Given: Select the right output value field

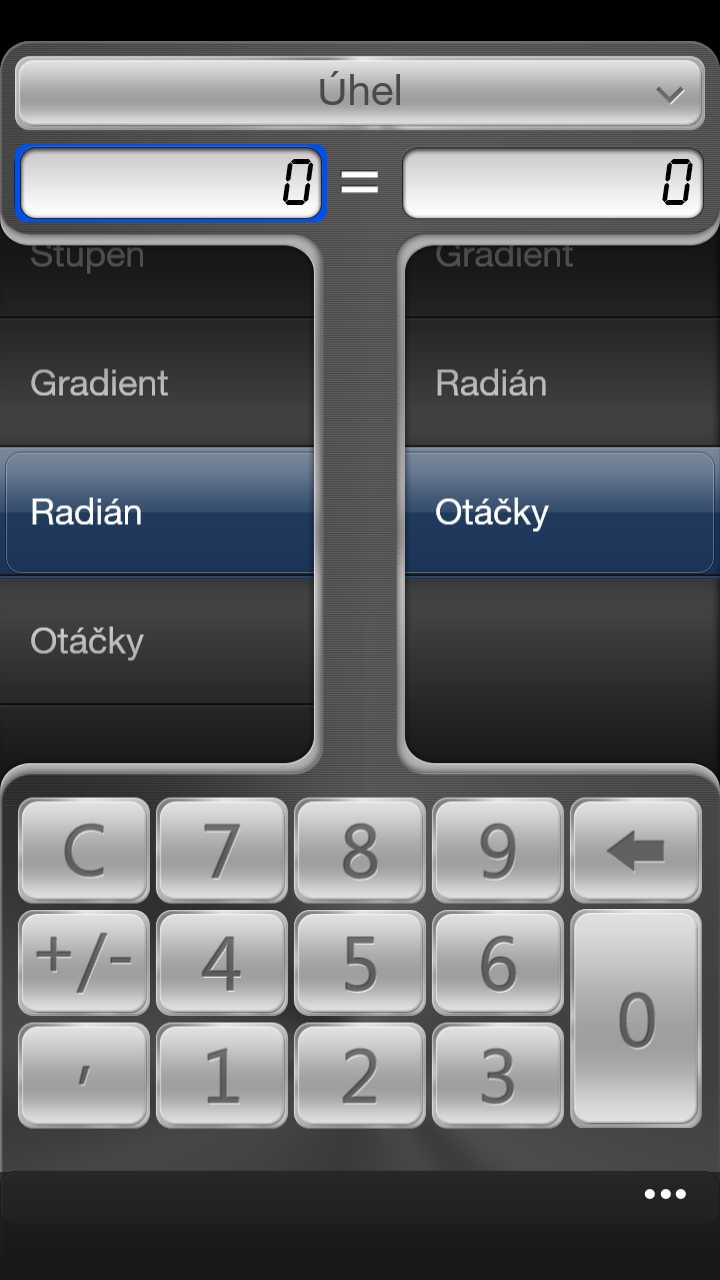Looking at the screenshot, I should pos(552,184).
